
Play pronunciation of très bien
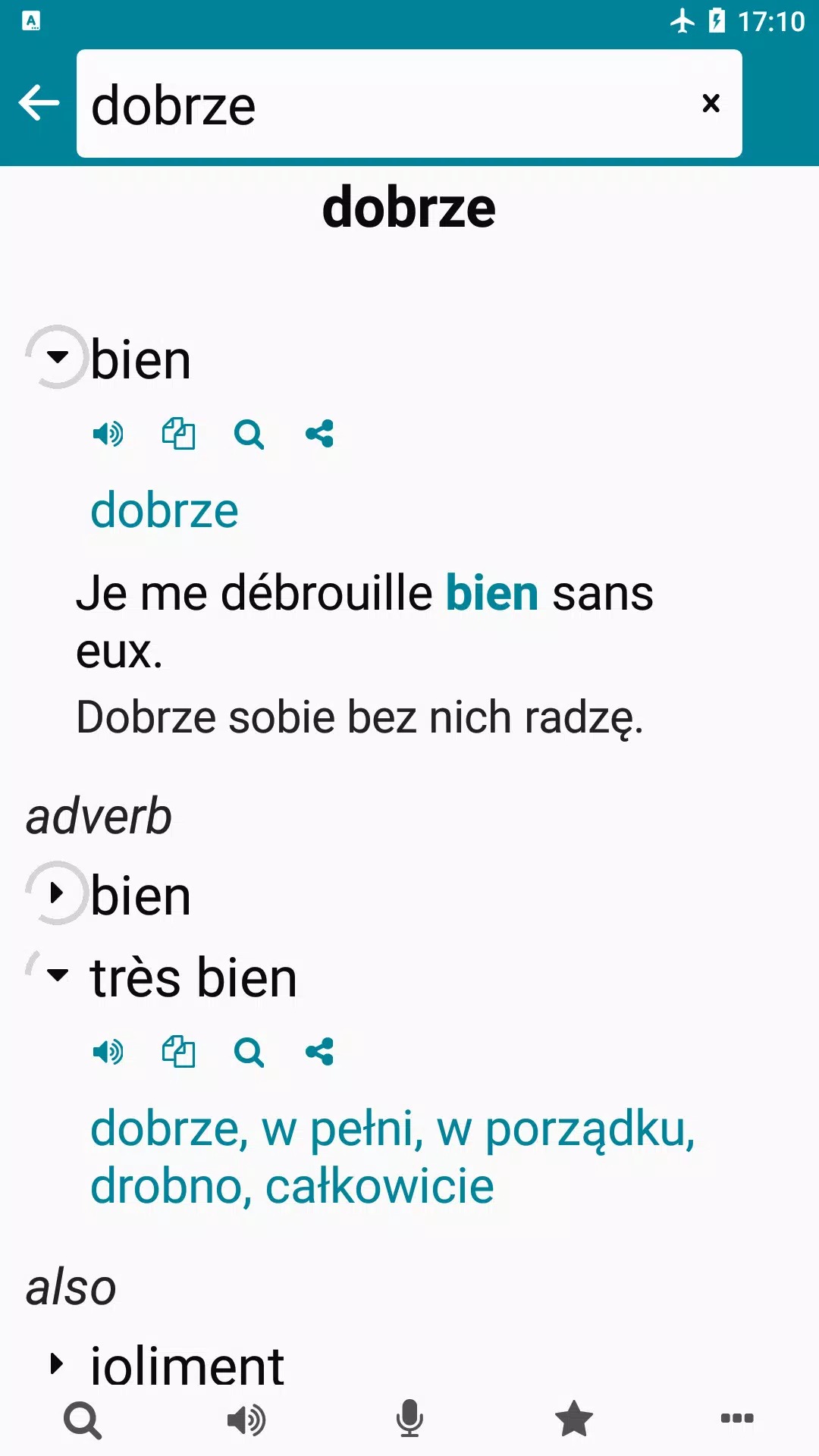pos(108,1052)
